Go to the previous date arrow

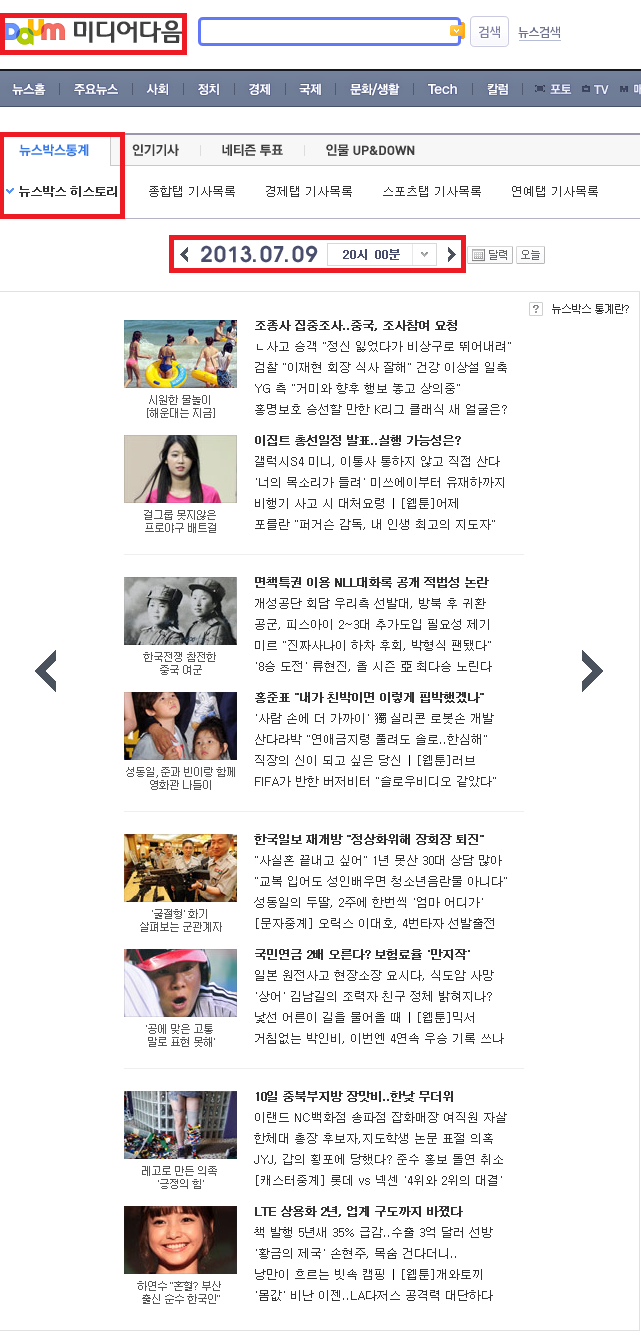[x=185, y=255]
